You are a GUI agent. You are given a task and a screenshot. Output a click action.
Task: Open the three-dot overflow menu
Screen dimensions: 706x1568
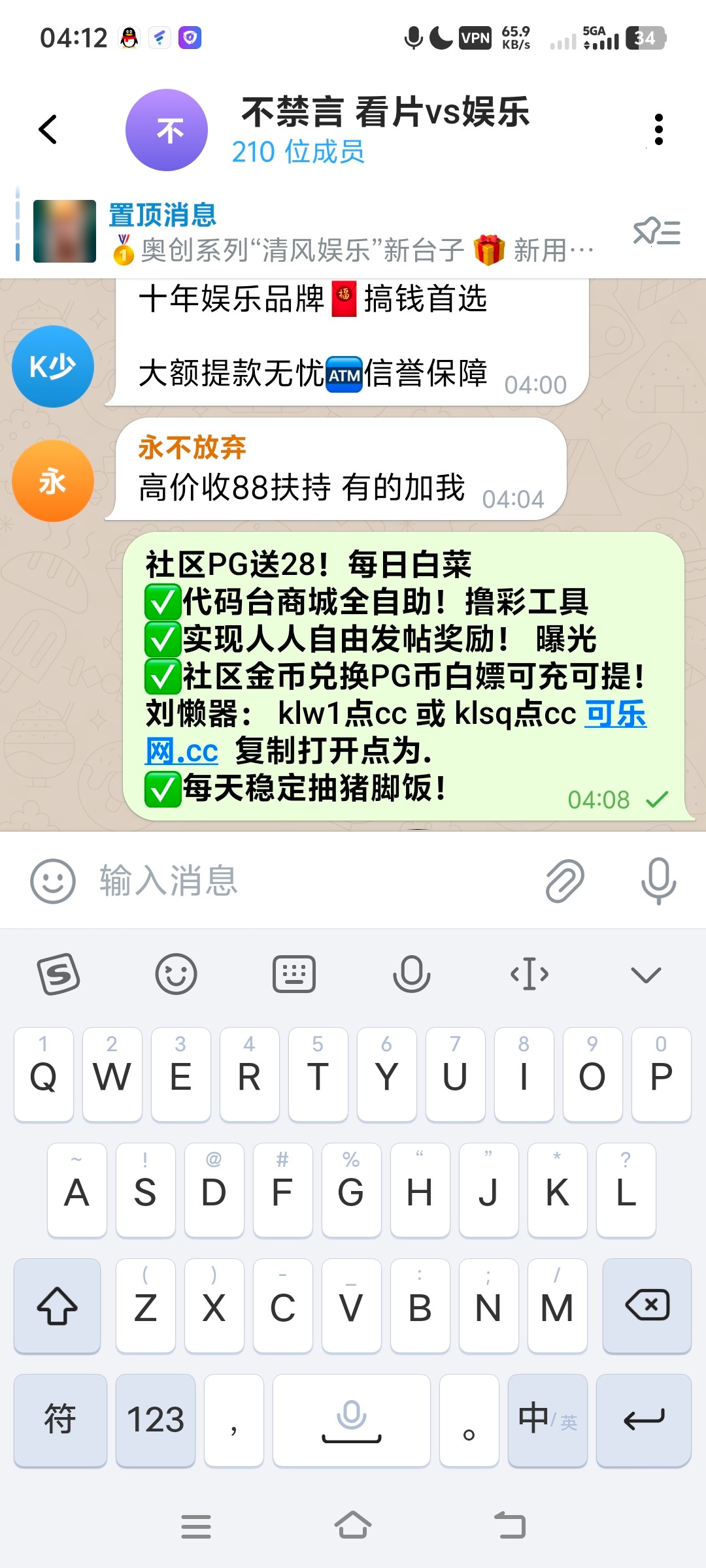(658, 129)
